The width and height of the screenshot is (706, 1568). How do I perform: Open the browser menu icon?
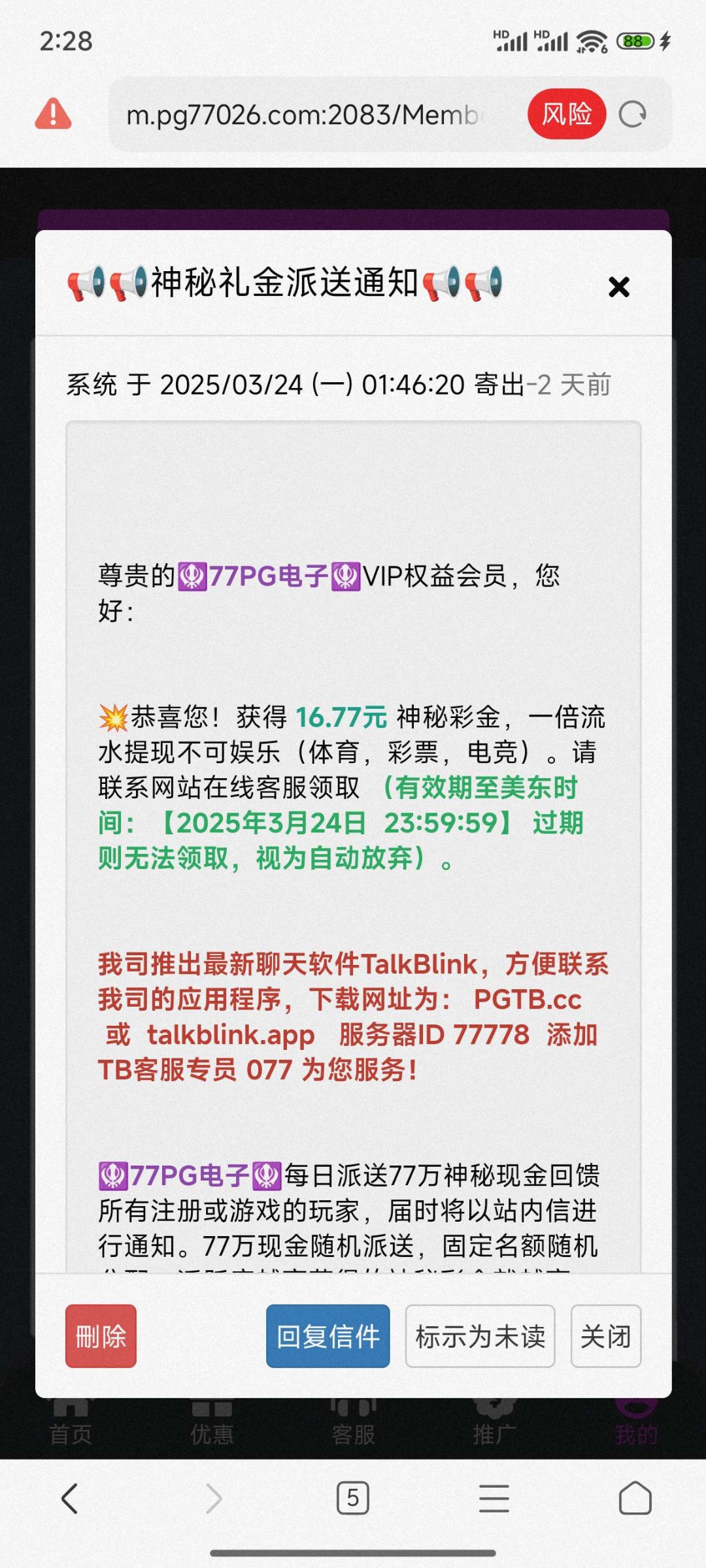coord(494,1498)
